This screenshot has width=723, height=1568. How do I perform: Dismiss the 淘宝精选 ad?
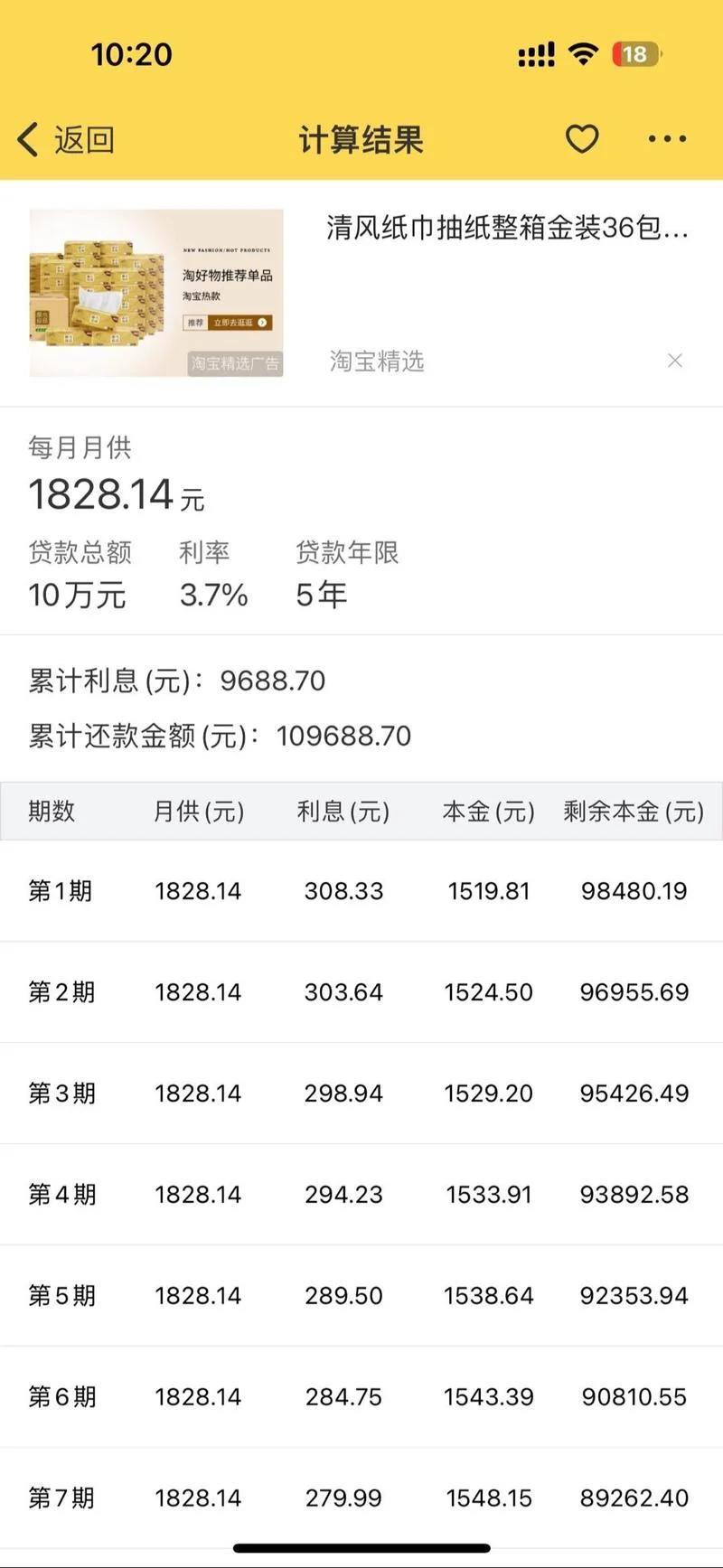tap(675, 361)
